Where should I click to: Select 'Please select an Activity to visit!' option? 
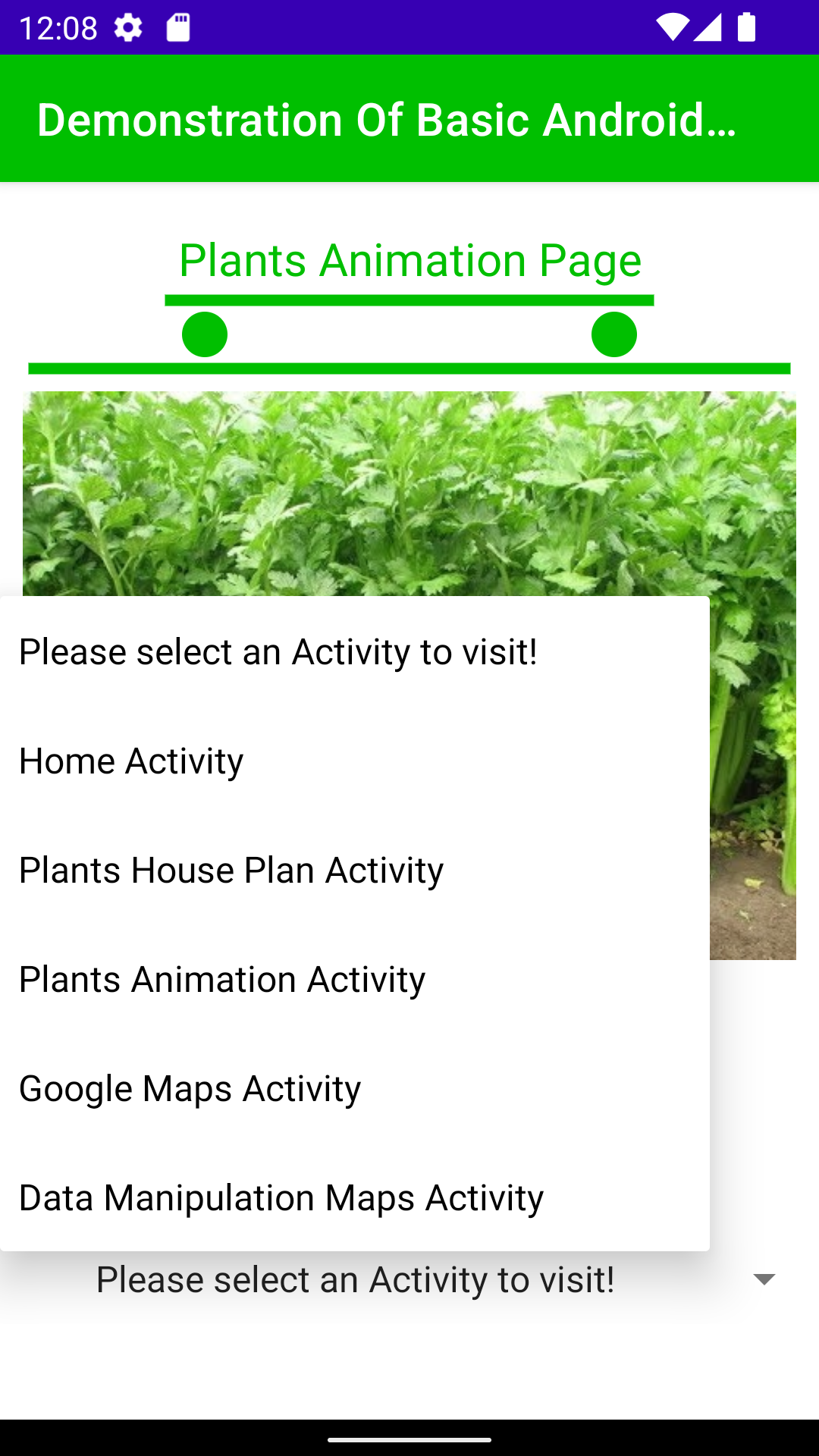click(278, 651)
